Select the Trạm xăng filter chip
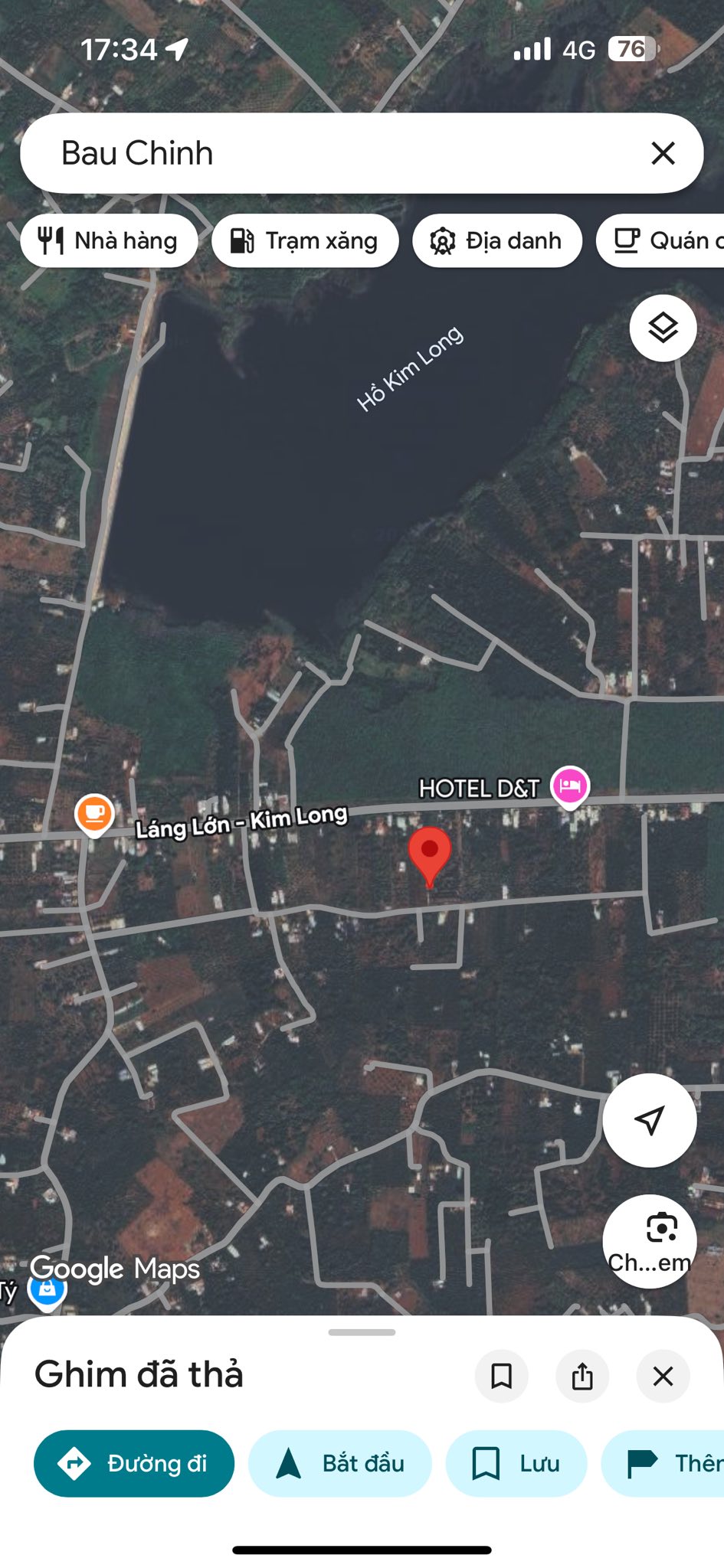 (x=305, y=241)
